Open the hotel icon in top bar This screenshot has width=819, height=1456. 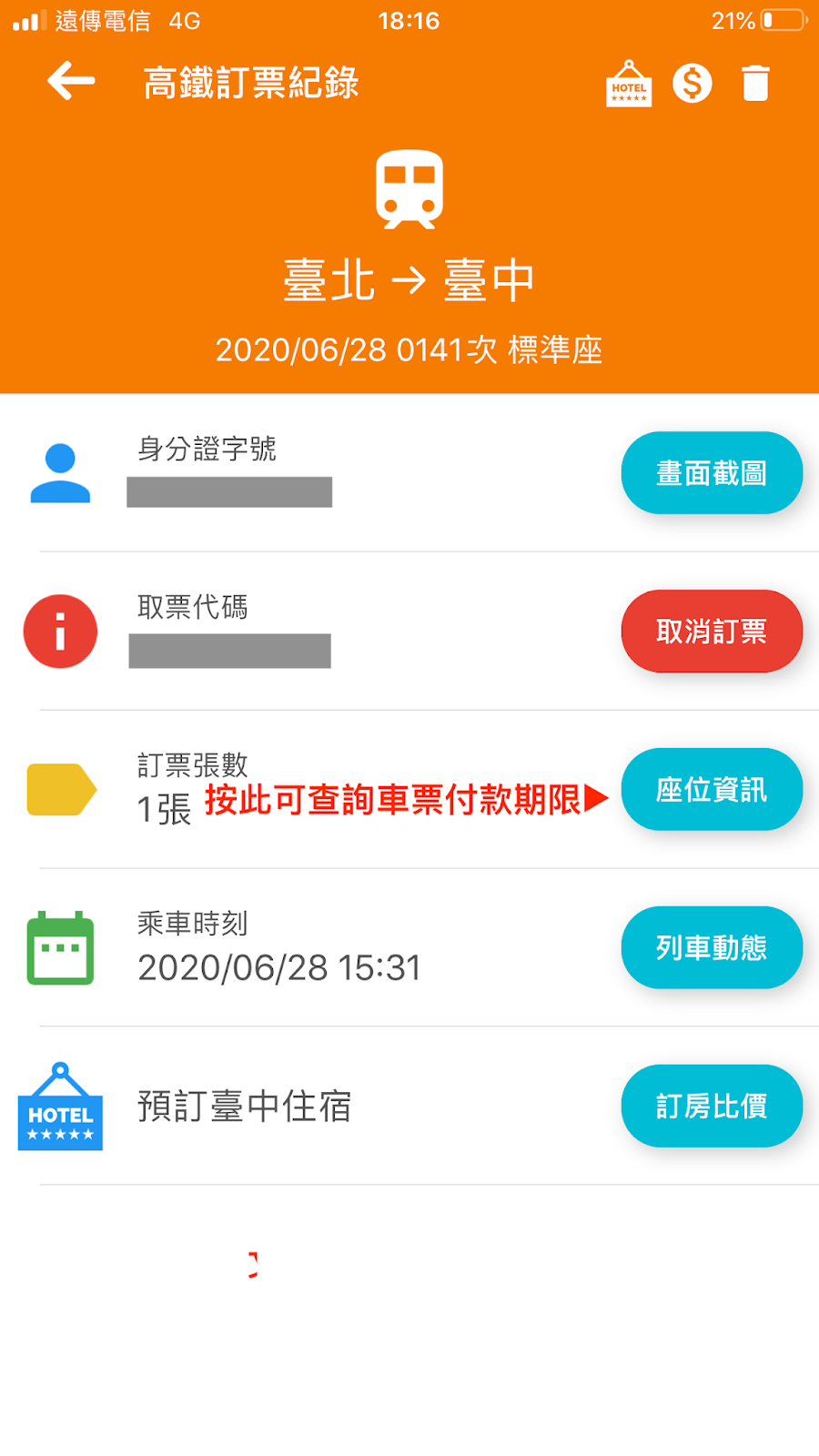629,84
